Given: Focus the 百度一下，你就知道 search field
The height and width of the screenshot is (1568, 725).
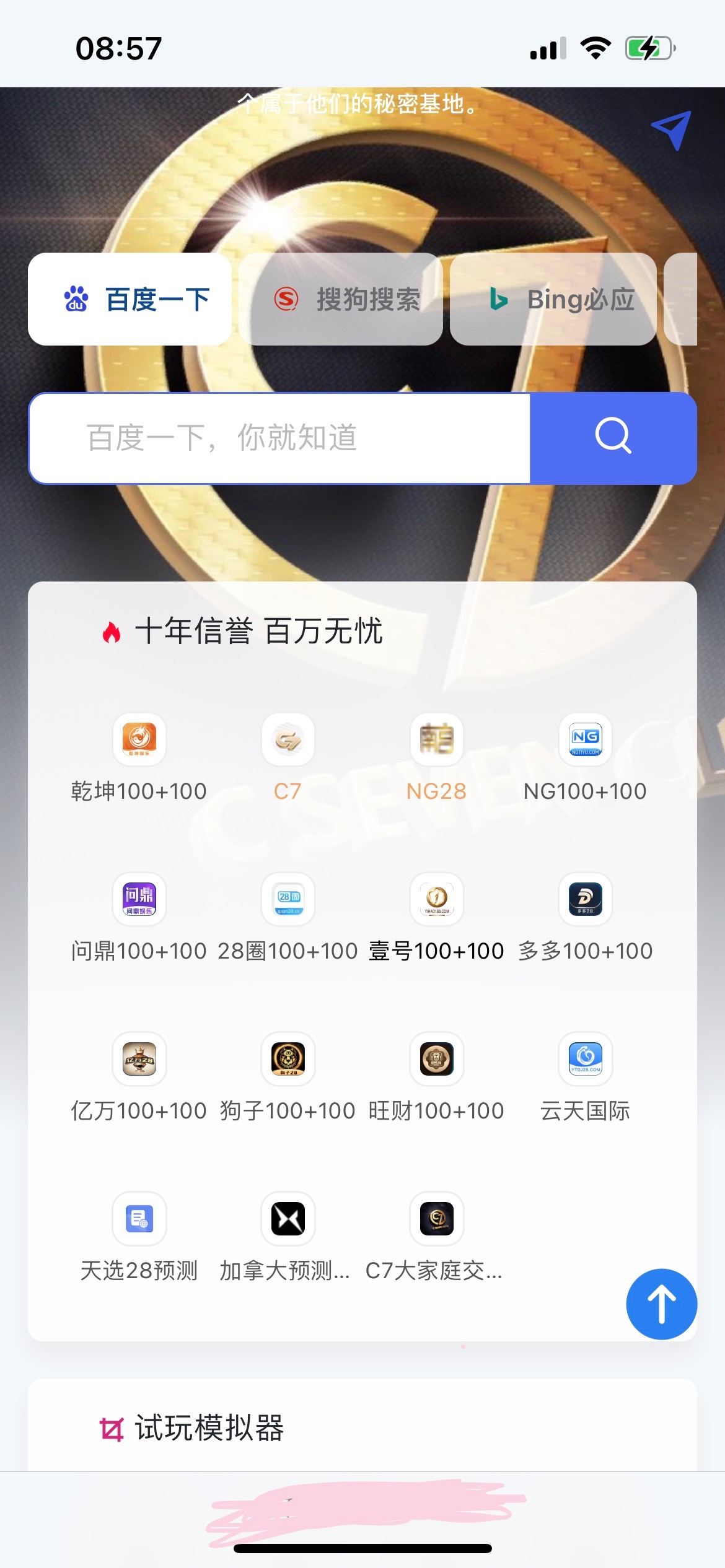Looking at the screenshot, I should coord(279,438).
